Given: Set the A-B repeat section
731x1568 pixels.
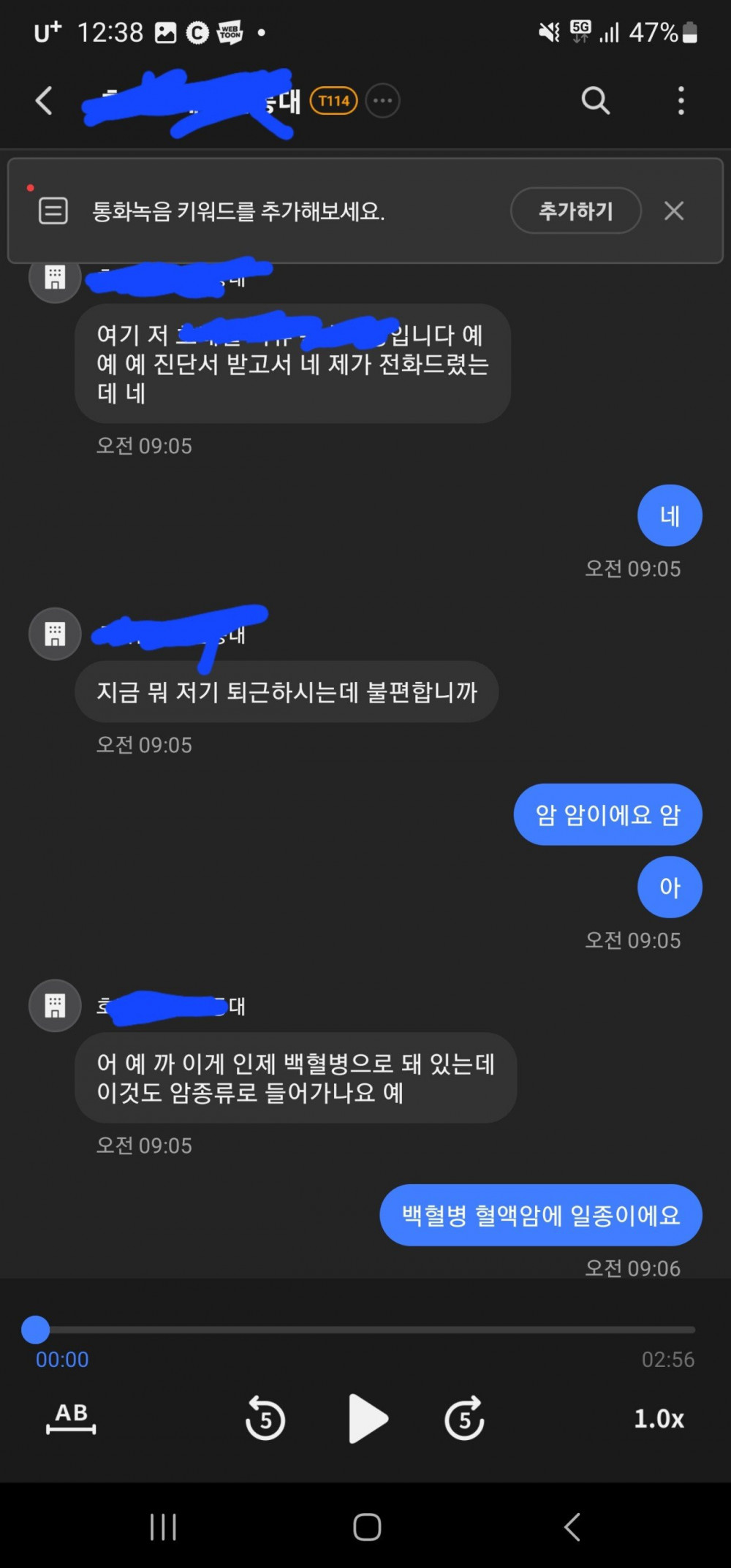Looking at the screenshot, I should 71,1417.
